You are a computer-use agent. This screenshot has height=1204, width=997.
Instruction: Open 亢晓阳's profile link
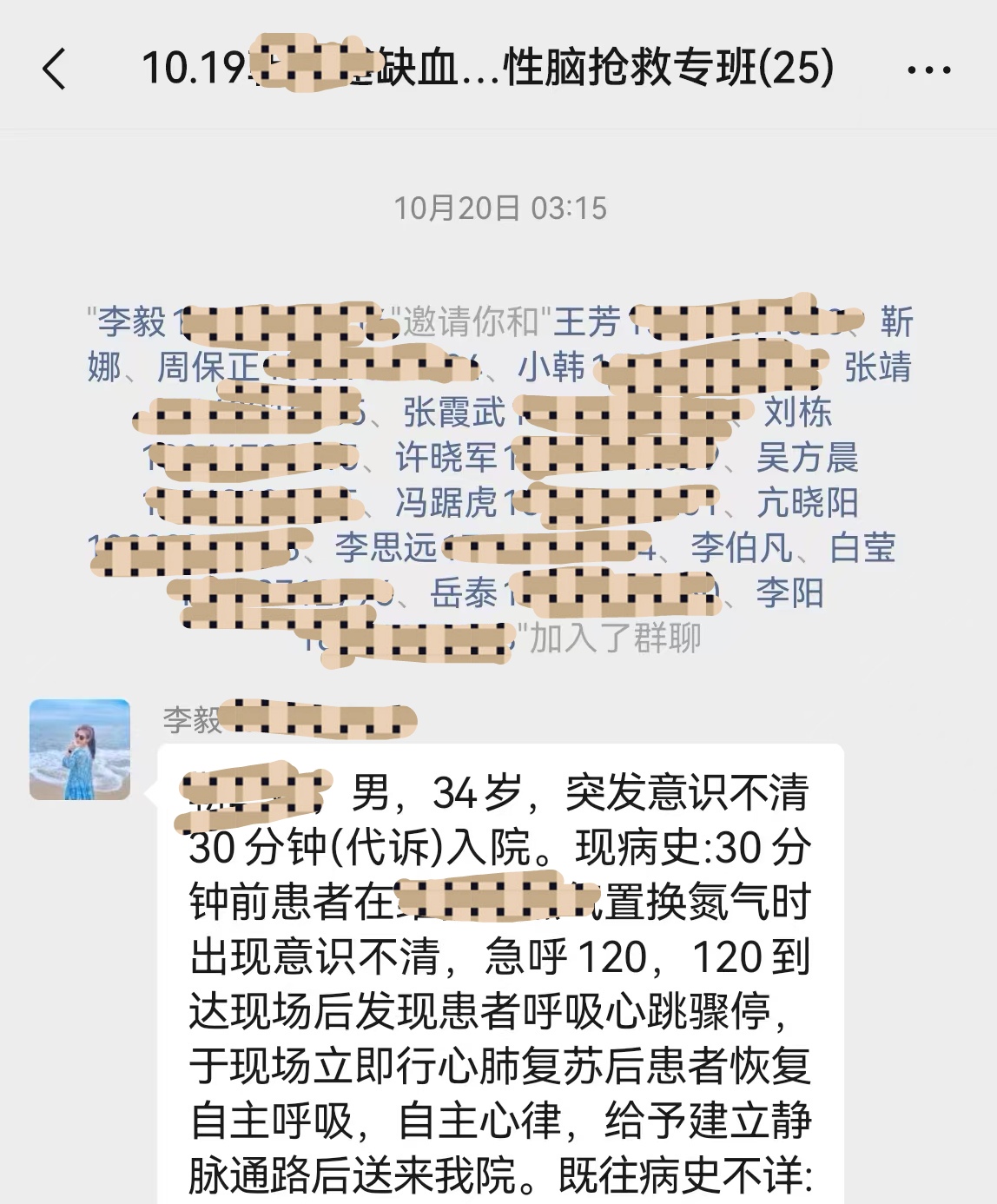pos(807,502)
